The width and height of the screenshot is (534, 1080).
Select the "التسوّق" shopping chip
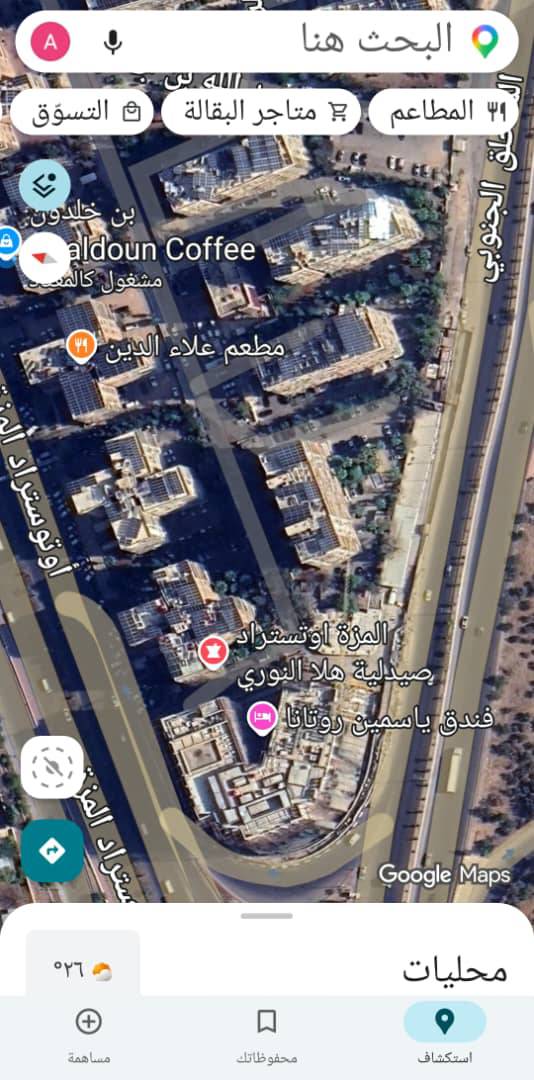(81, 112)
